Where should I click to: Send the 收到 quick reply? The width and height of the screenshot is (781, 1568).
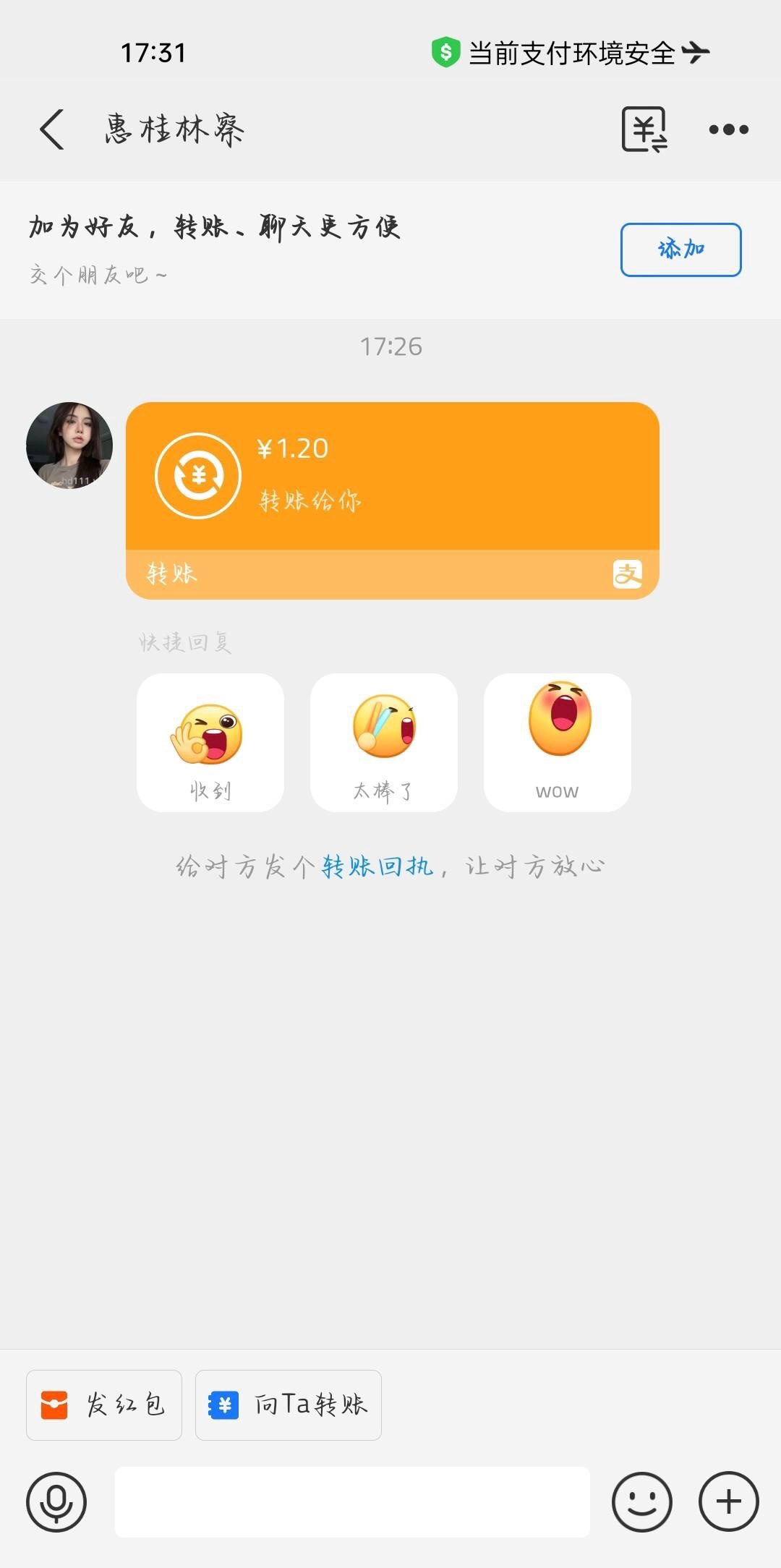pyautogui.click(x=210, y=742)
